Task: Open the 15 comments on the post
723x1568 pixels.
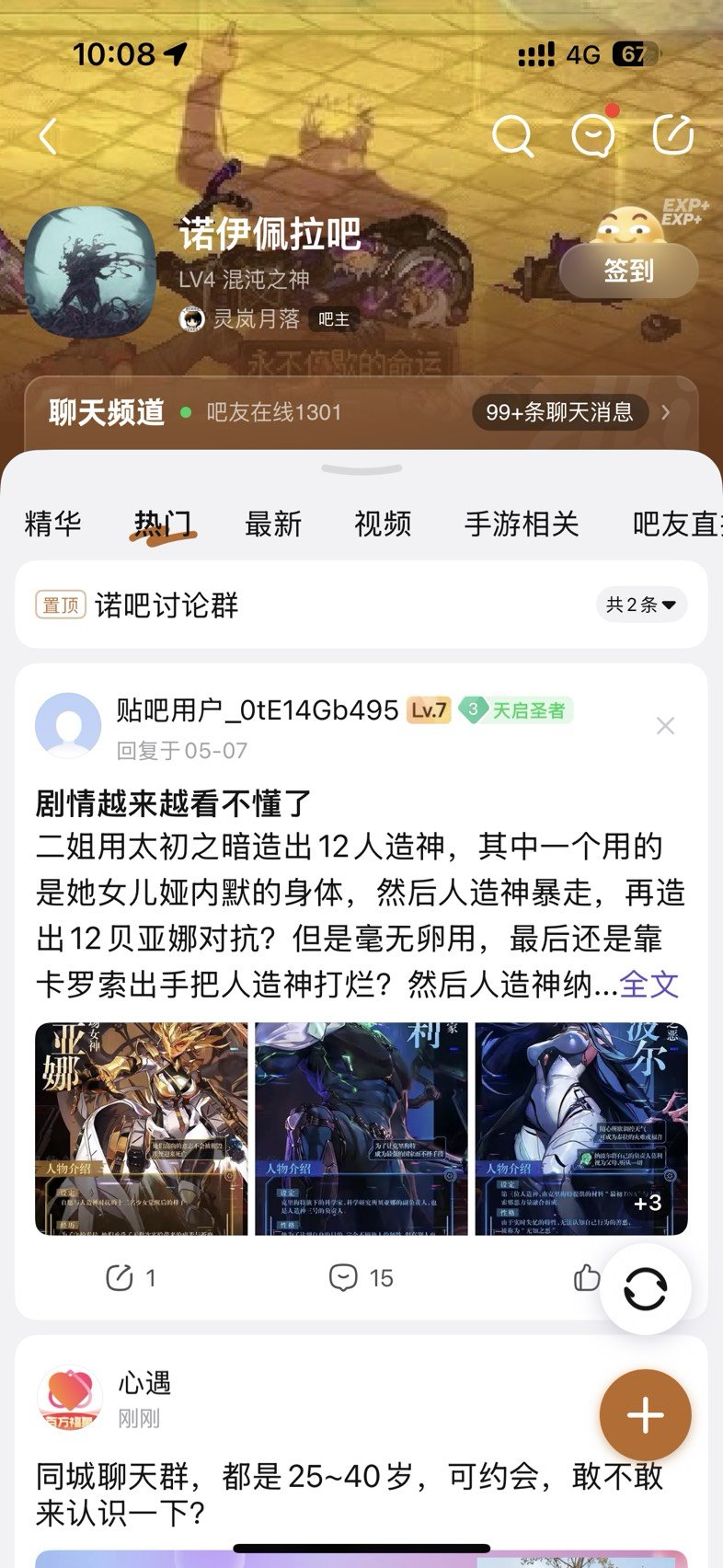Action: 361,1277
